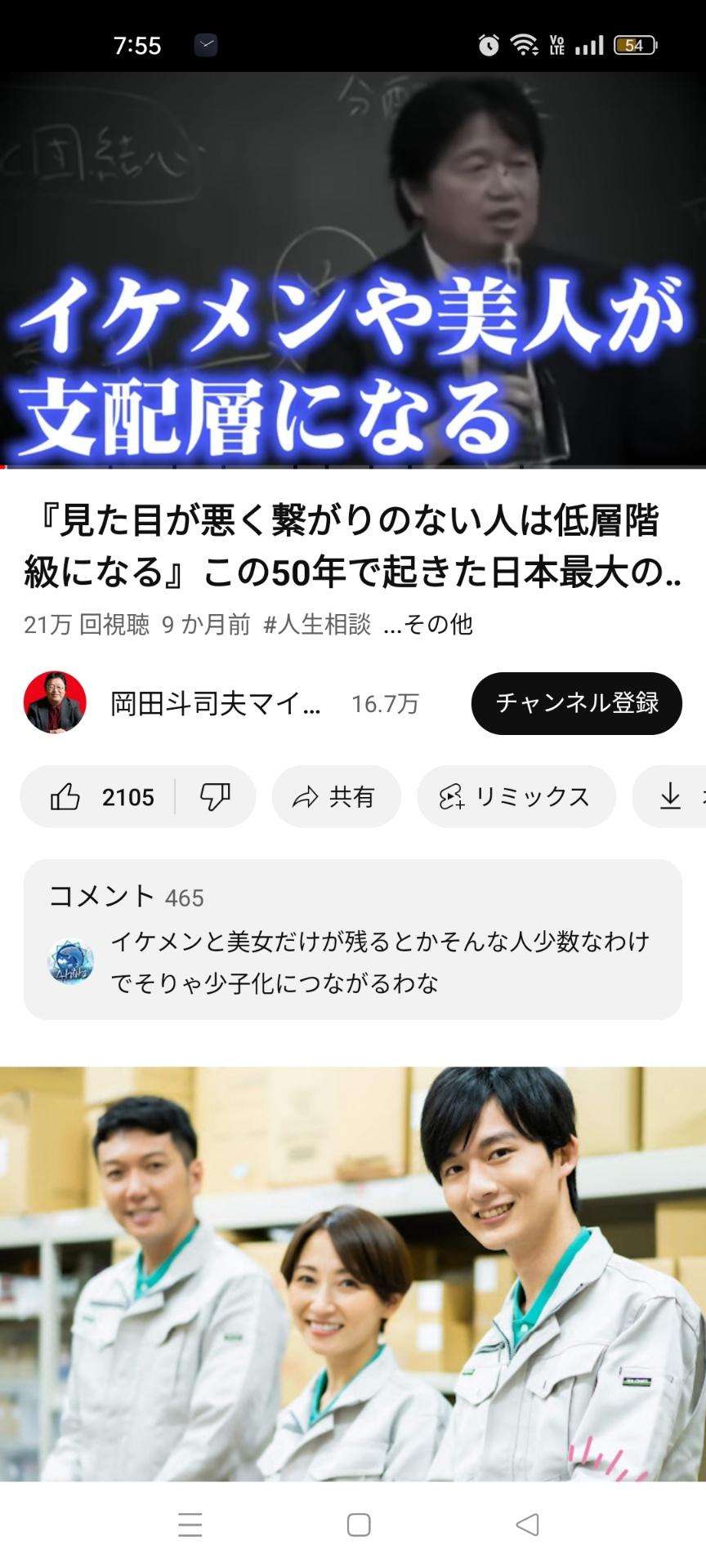Image resolution: width=706 pixels, height=1568 pixels.
Task: Open the コメント section
Action: (x=352, y=938)
